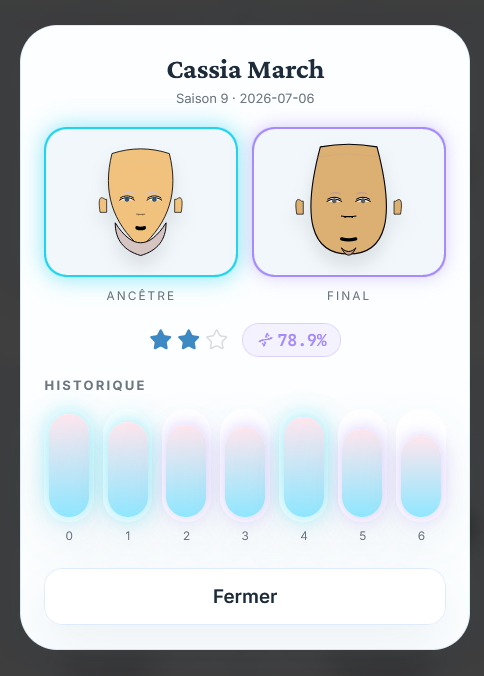Select history generation 0 bar
The height and width of the screenshot is (676, 484).
point(69,465)
